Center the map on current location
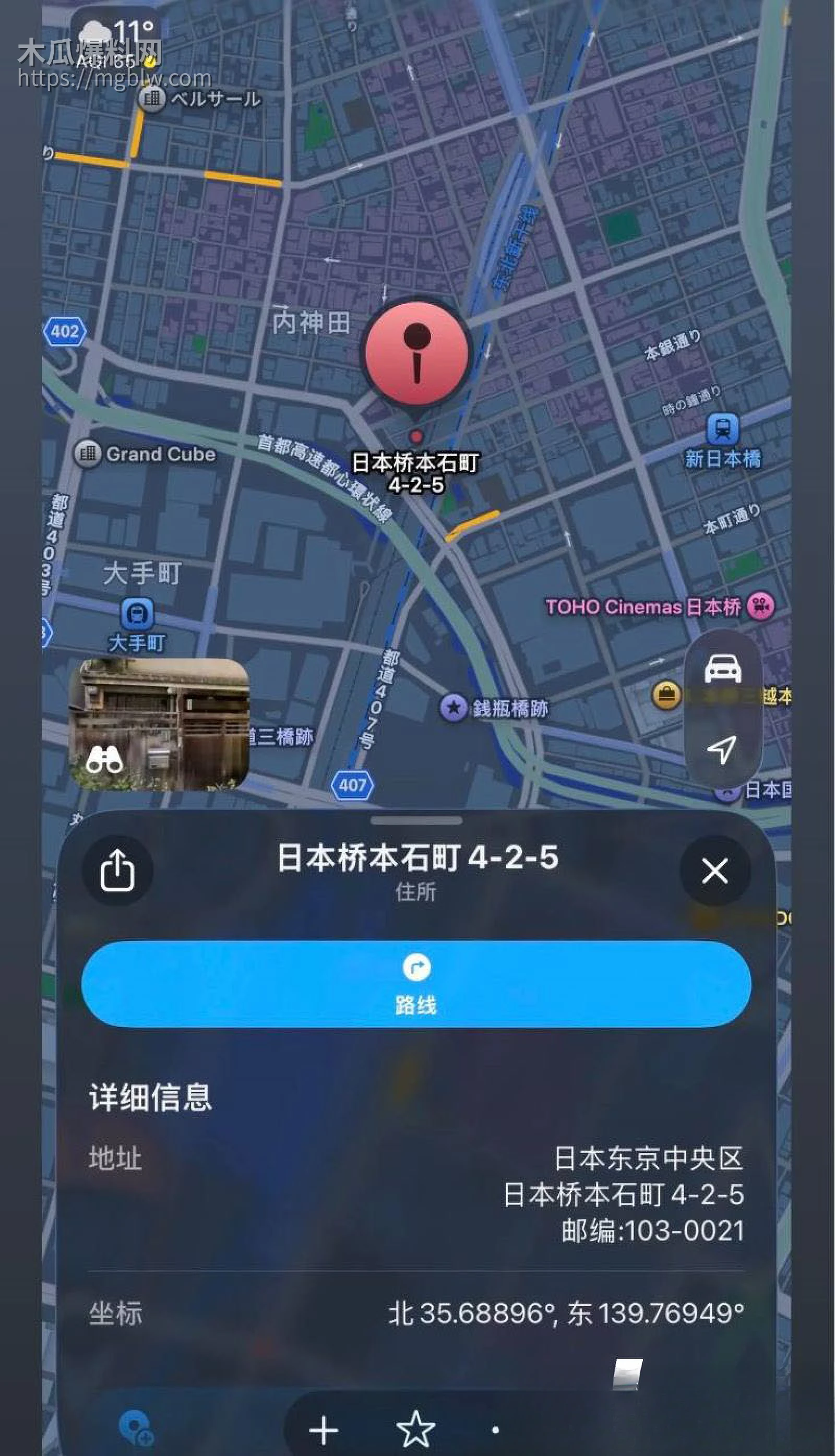This screenshot has width=835, height=1456. point(722,749)
